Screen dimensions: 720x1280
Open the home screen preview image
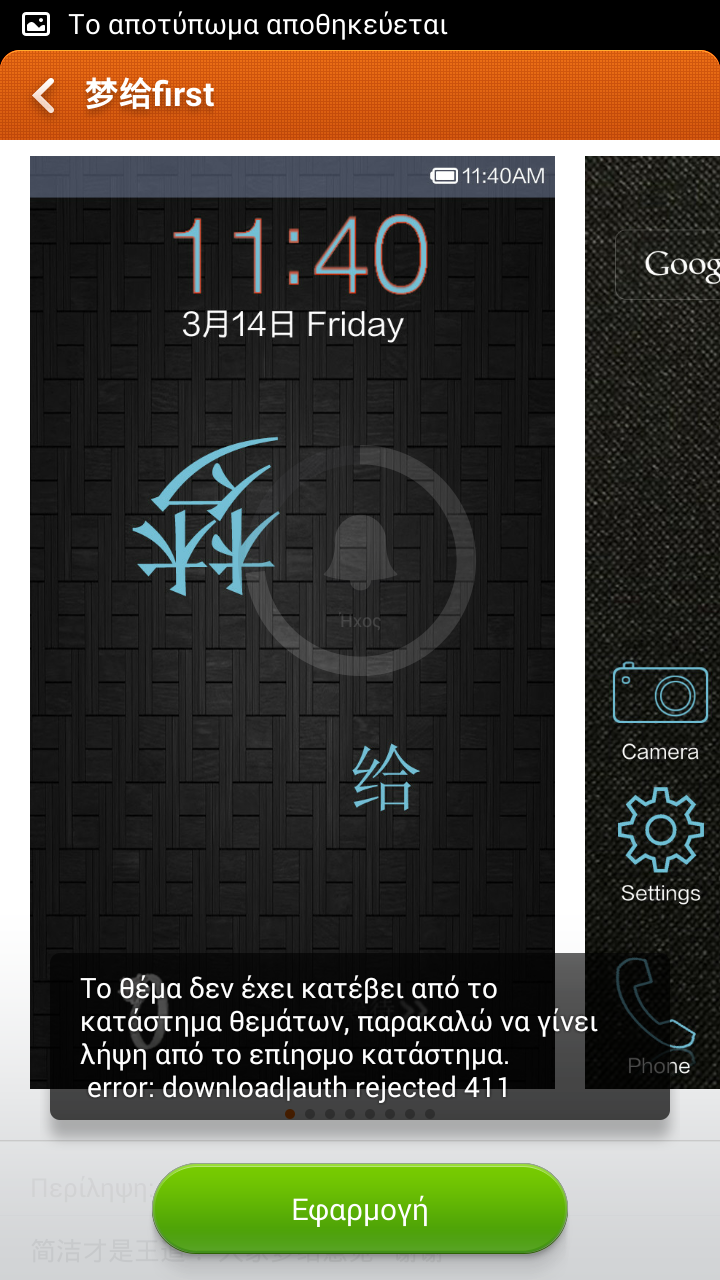coord(652,622)
